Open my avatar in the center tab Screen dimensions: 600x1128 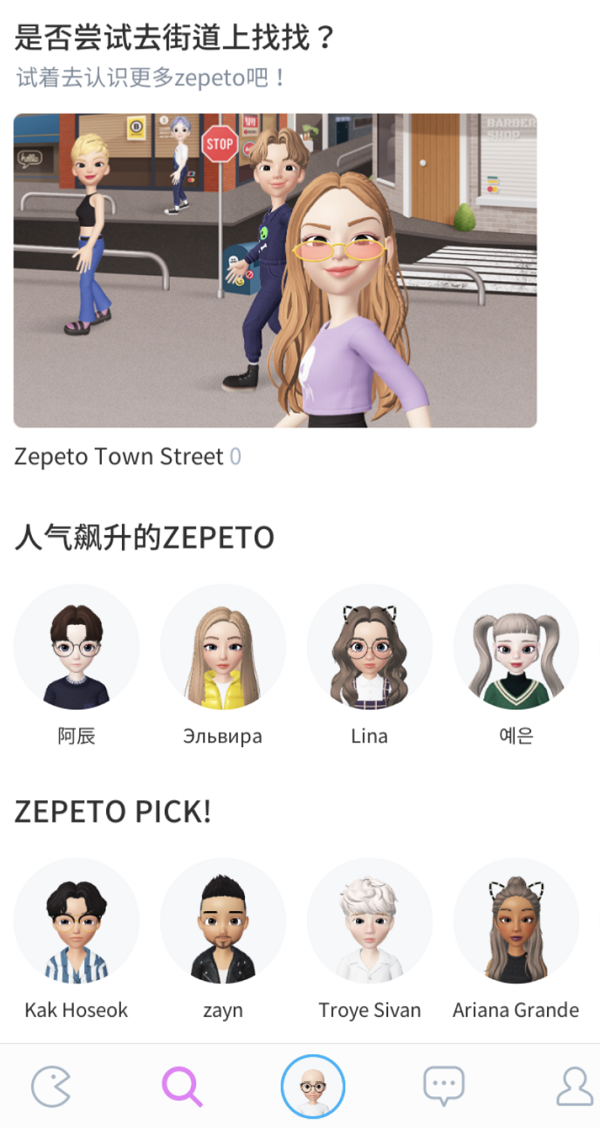[313, 1086]
